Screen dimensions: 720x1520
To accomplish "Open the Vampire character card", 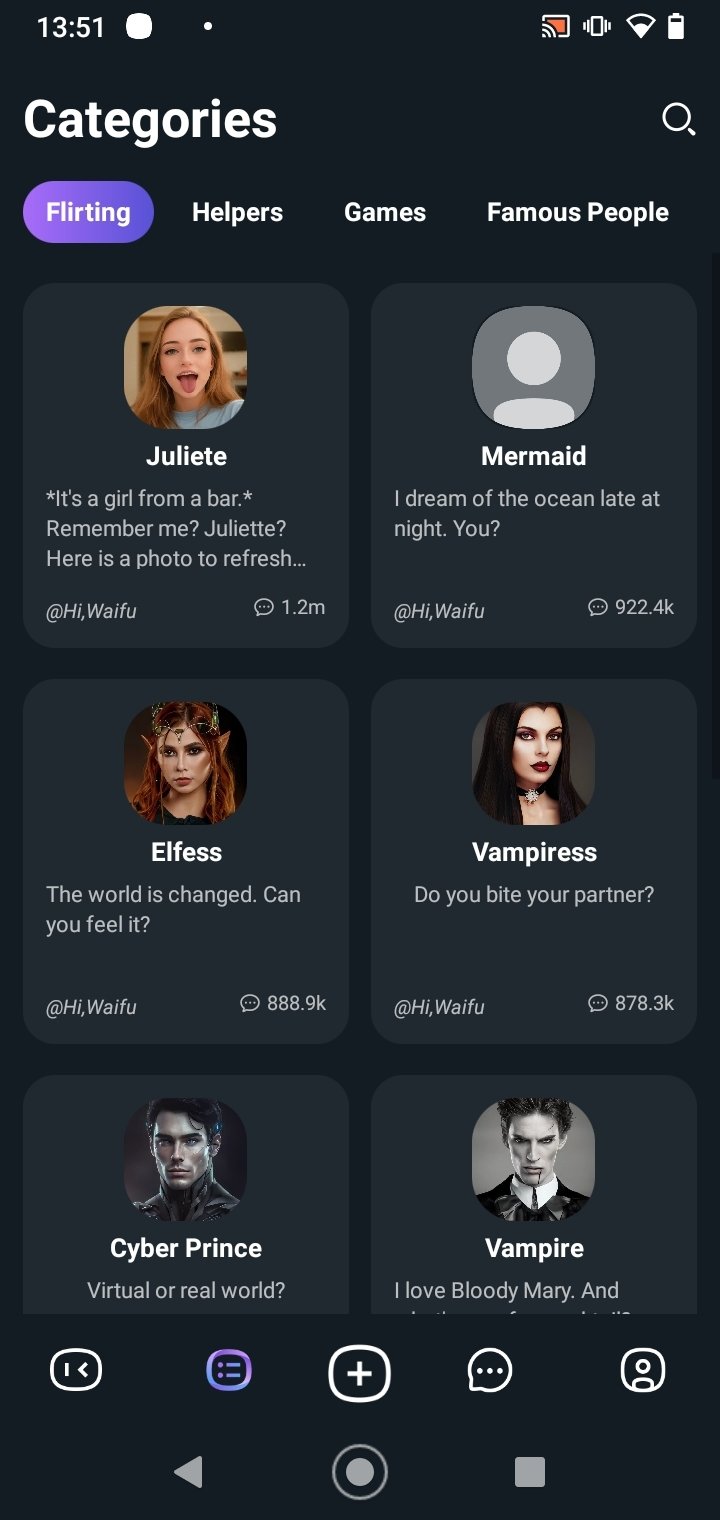I will (x=534, y=1194).
